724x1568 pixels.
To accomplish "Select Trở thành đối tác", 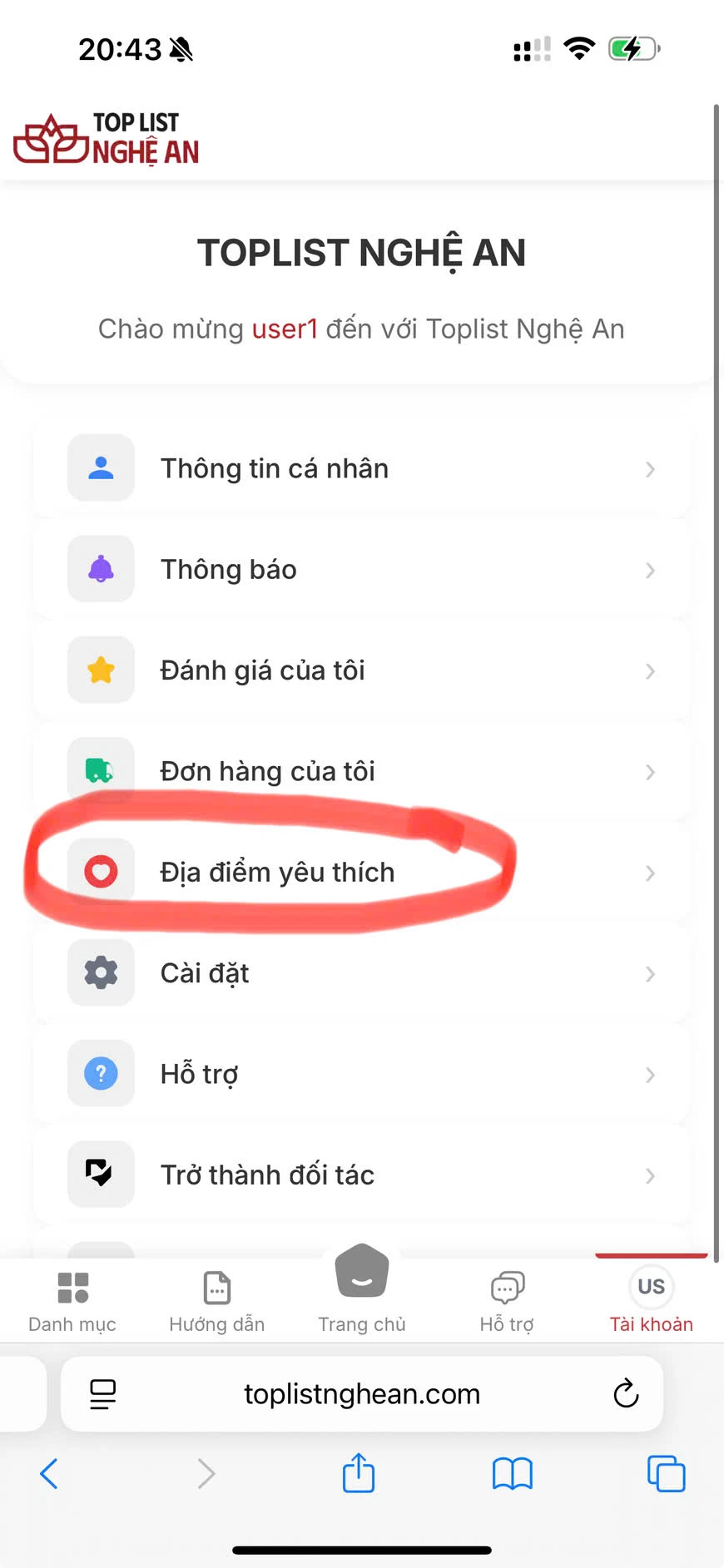I will 361,1175.
